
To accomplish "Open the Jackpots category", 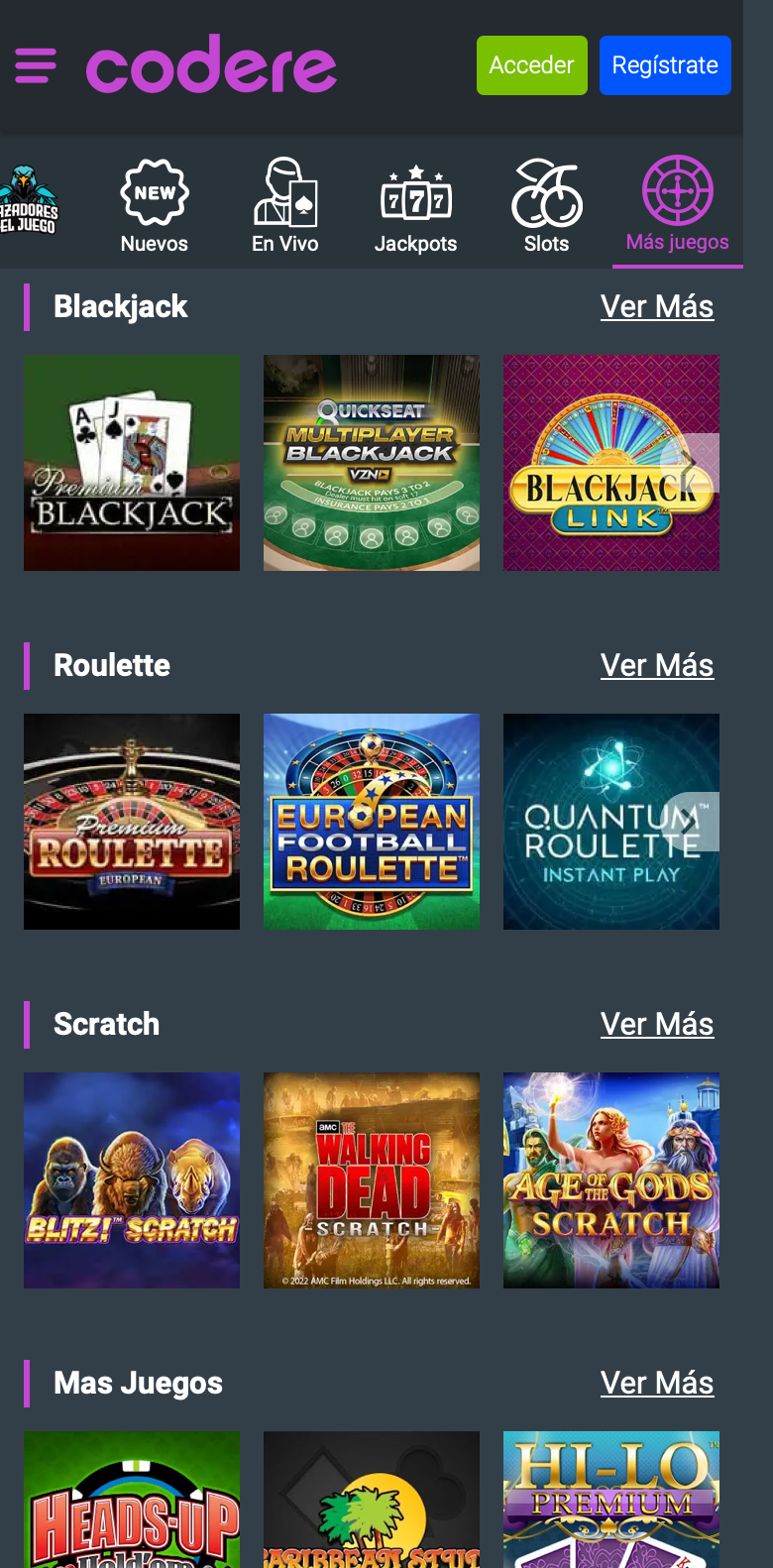I will coord(416,206).
